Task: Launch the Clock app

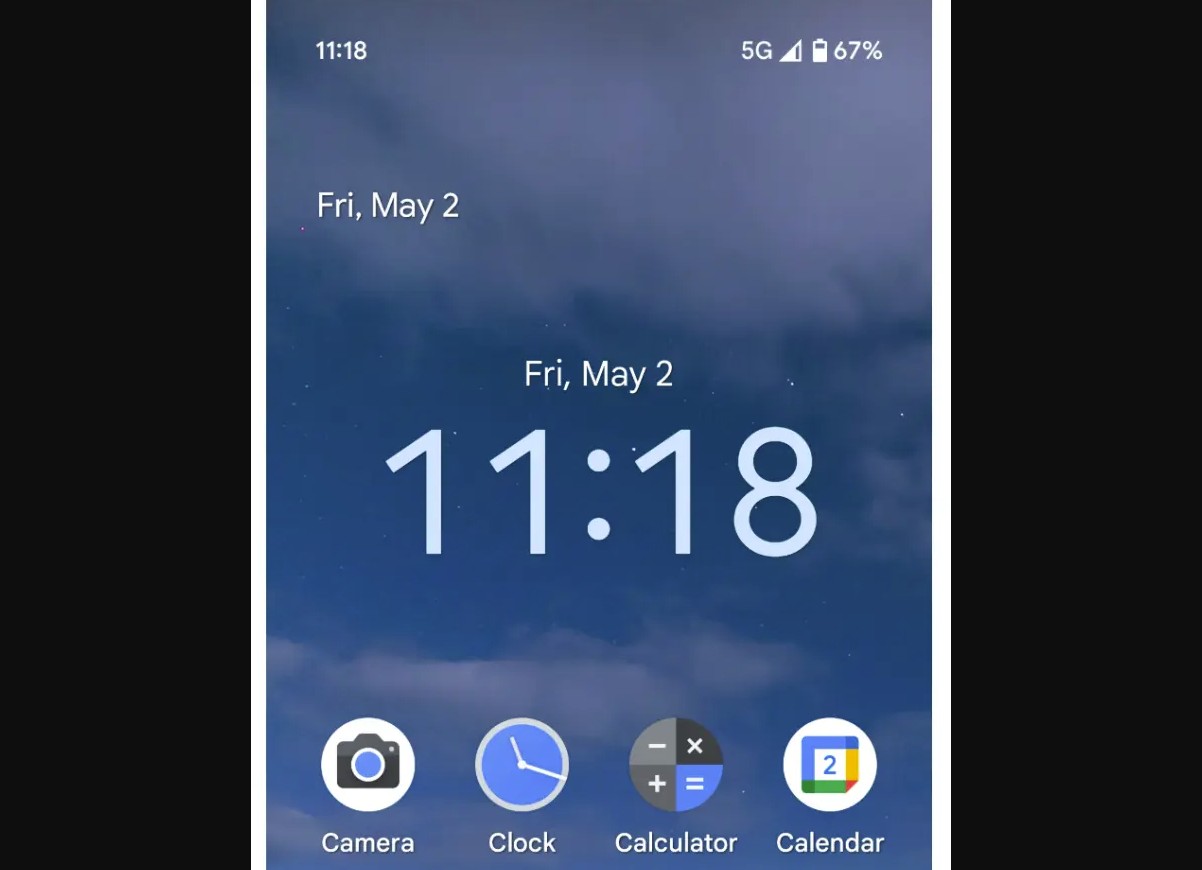Action: click(522, 765)
